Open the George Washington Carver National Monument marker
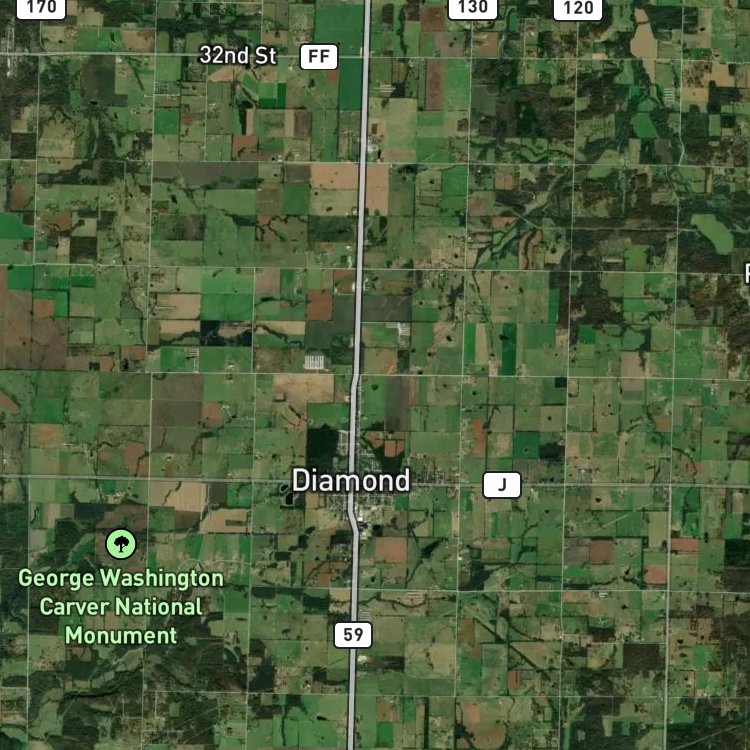This screenshot has width=750, height=750. pyautogui.click(x=120, y=545)
